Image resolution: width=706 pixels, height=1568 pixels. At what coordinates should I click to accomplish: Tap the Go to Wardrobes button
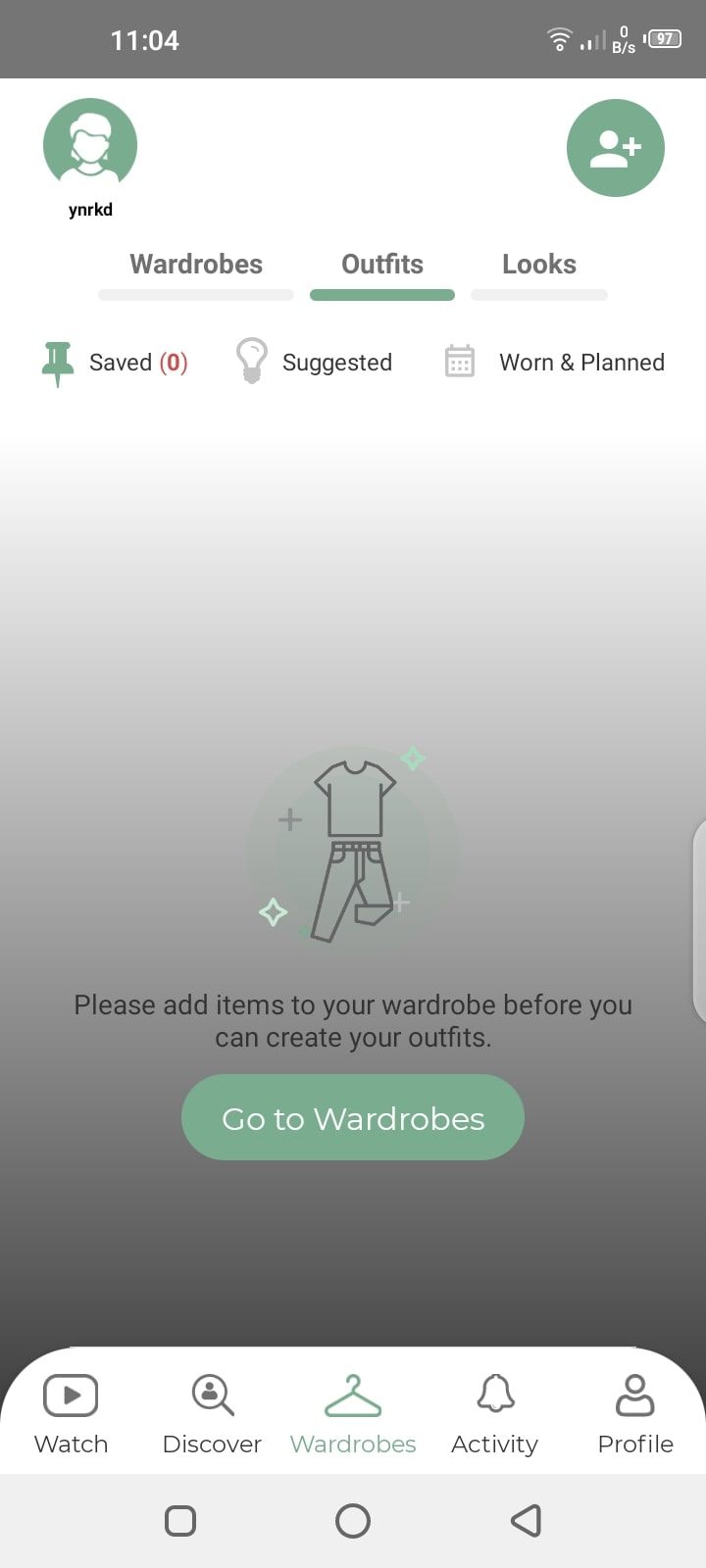pyautogui.click(x=352, y=1117)
